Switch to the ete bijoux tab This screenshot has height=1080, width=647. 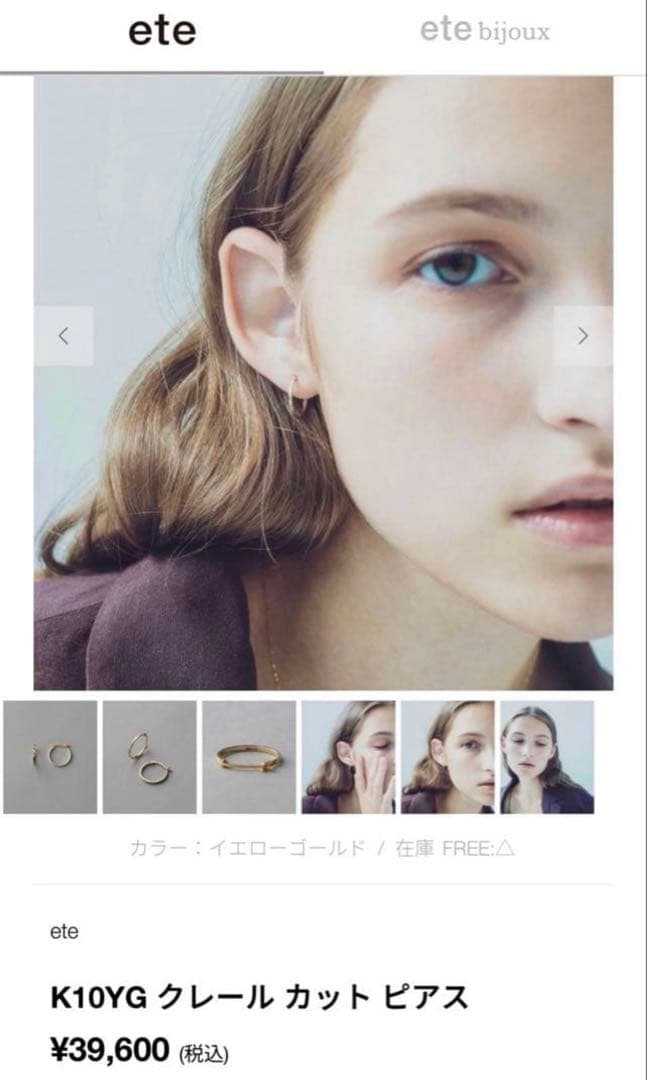(485, 32)
